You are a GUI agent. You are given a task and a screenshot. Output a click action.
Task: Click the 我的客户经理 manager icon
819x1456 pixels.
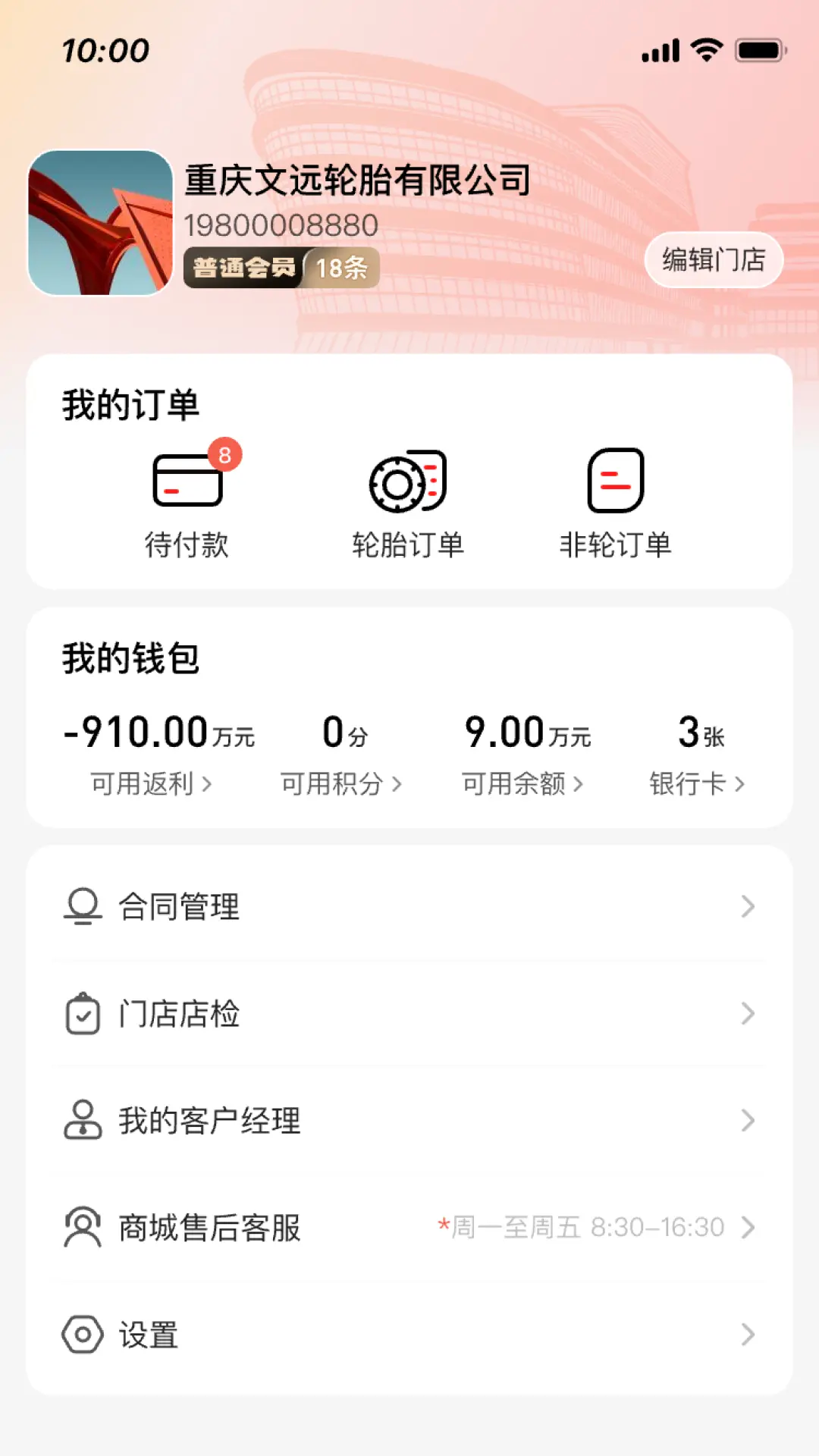(x=83, y=1121)
